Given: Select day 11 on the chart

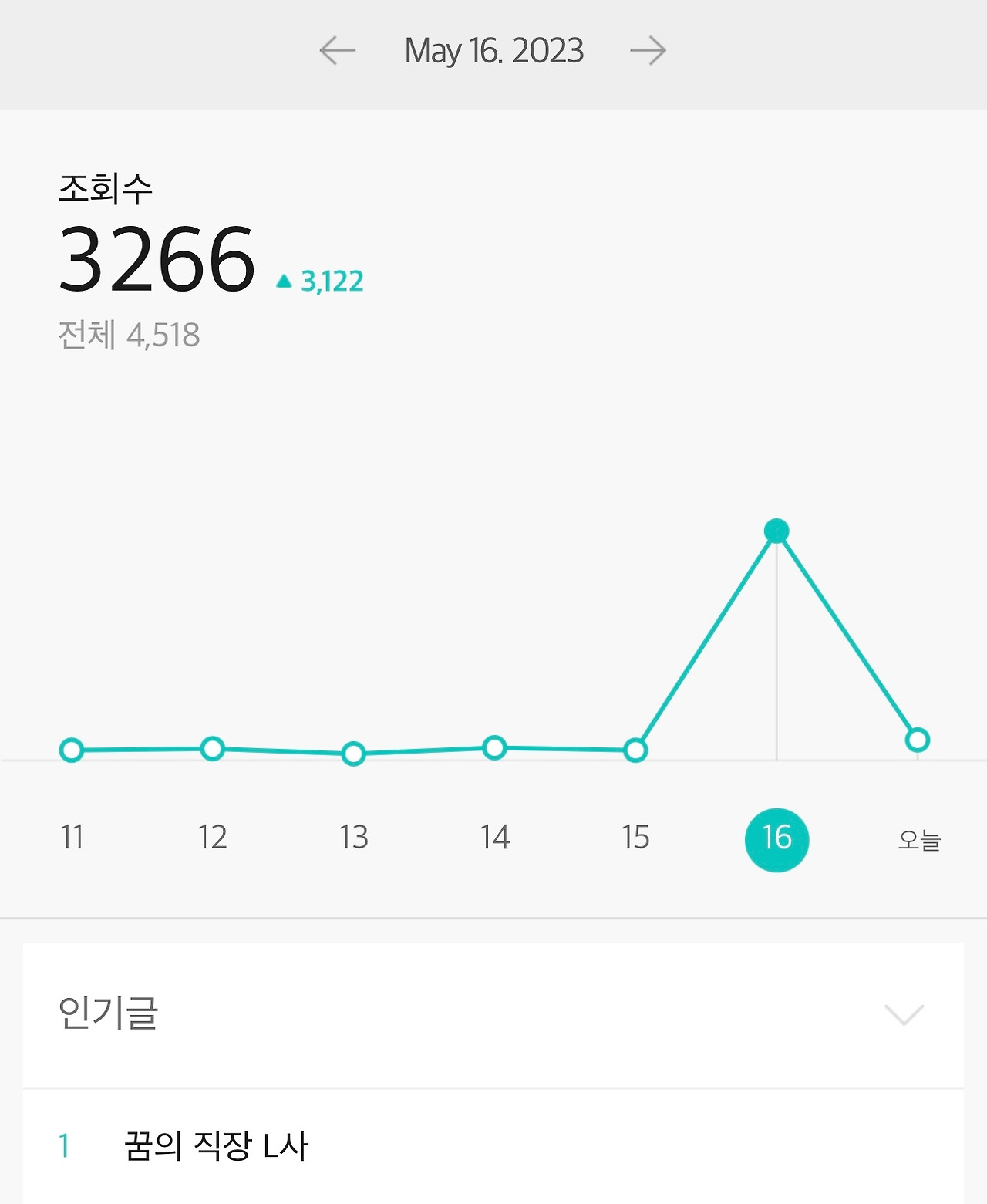Looking at the screenshot, I should (72, 838).
